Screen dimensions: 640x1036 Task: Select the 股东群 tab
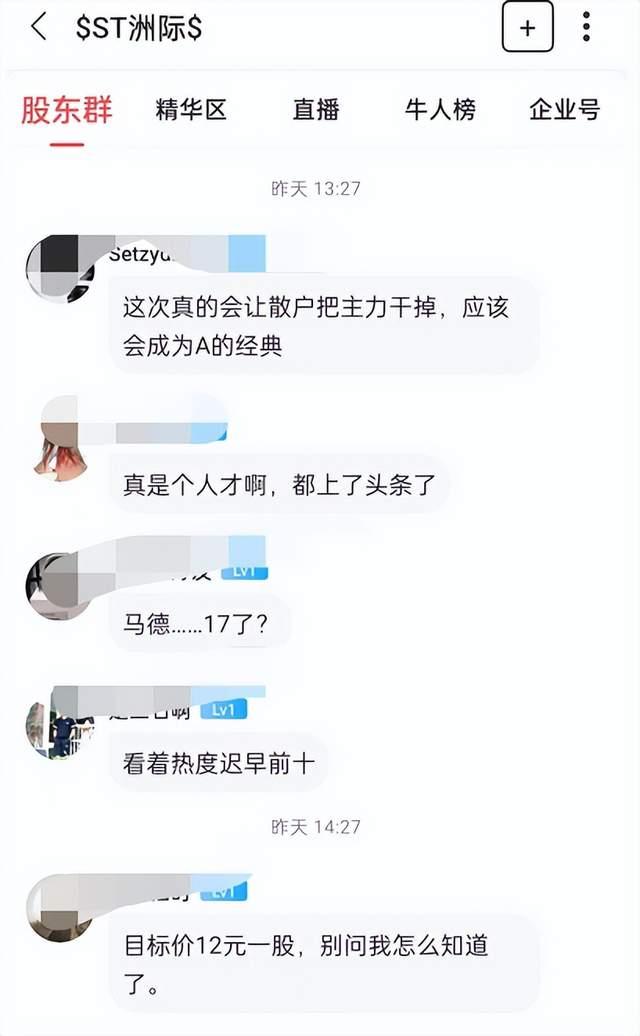(x=67, y=110)
